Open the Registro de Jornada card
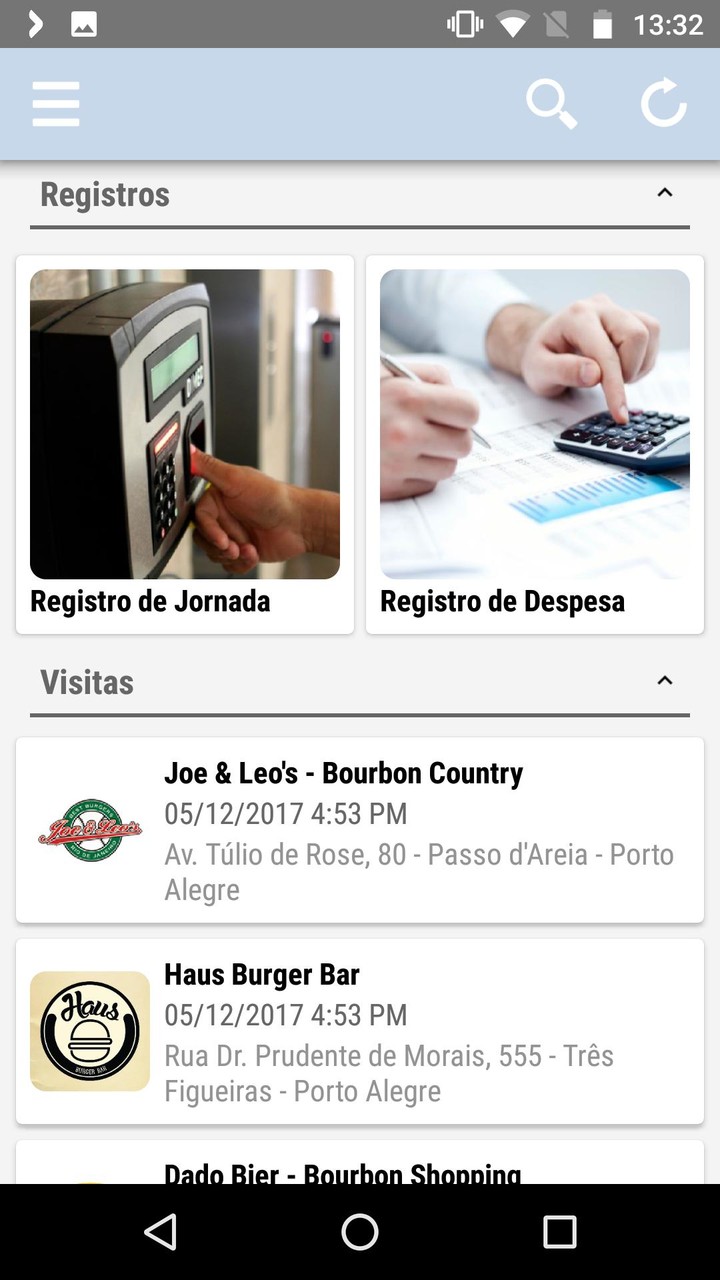Screen dimensions: 720x1280 185,444
